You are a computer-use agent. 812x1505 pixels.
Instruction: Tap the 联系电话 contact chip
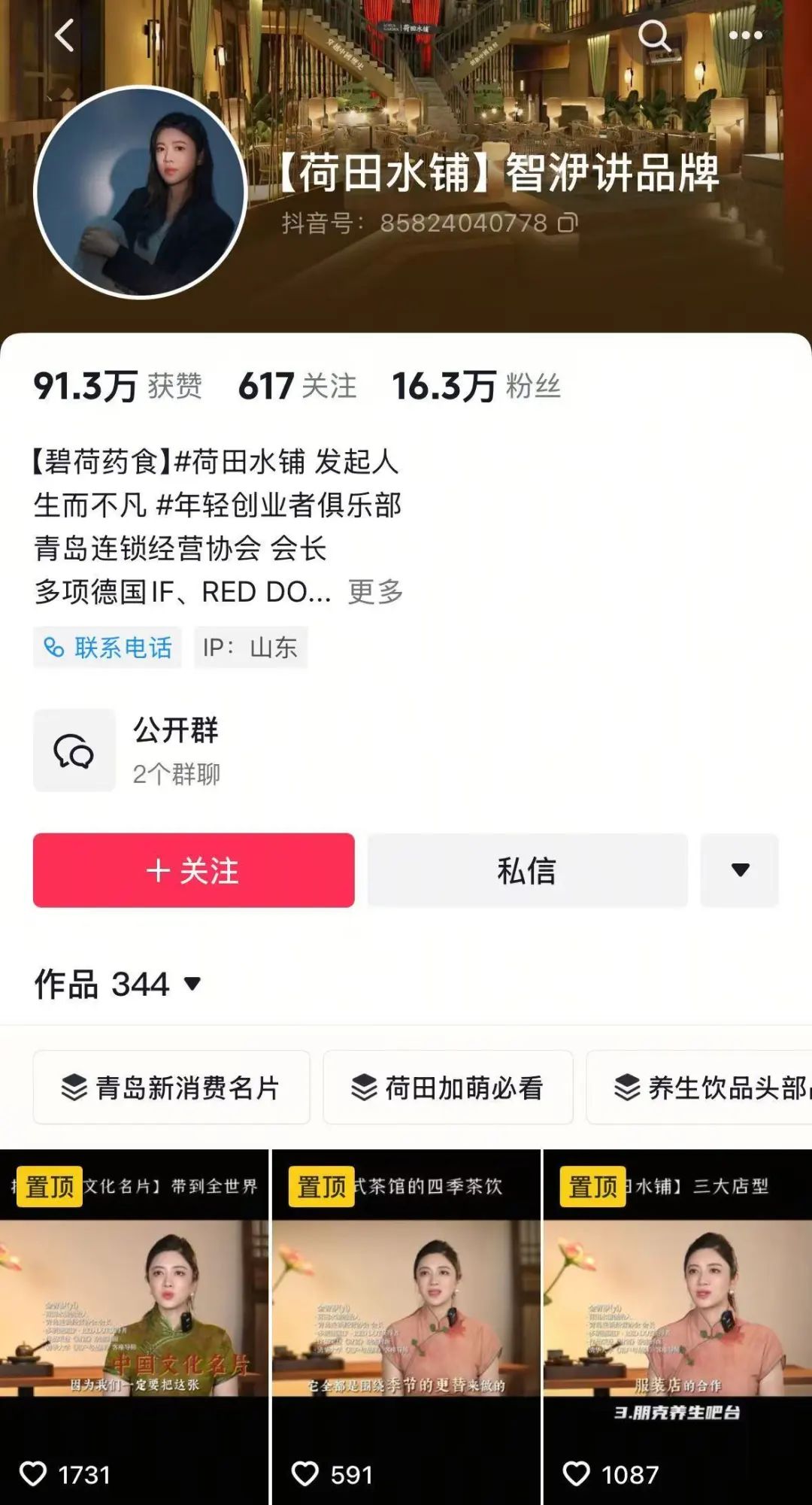point(108,648)
